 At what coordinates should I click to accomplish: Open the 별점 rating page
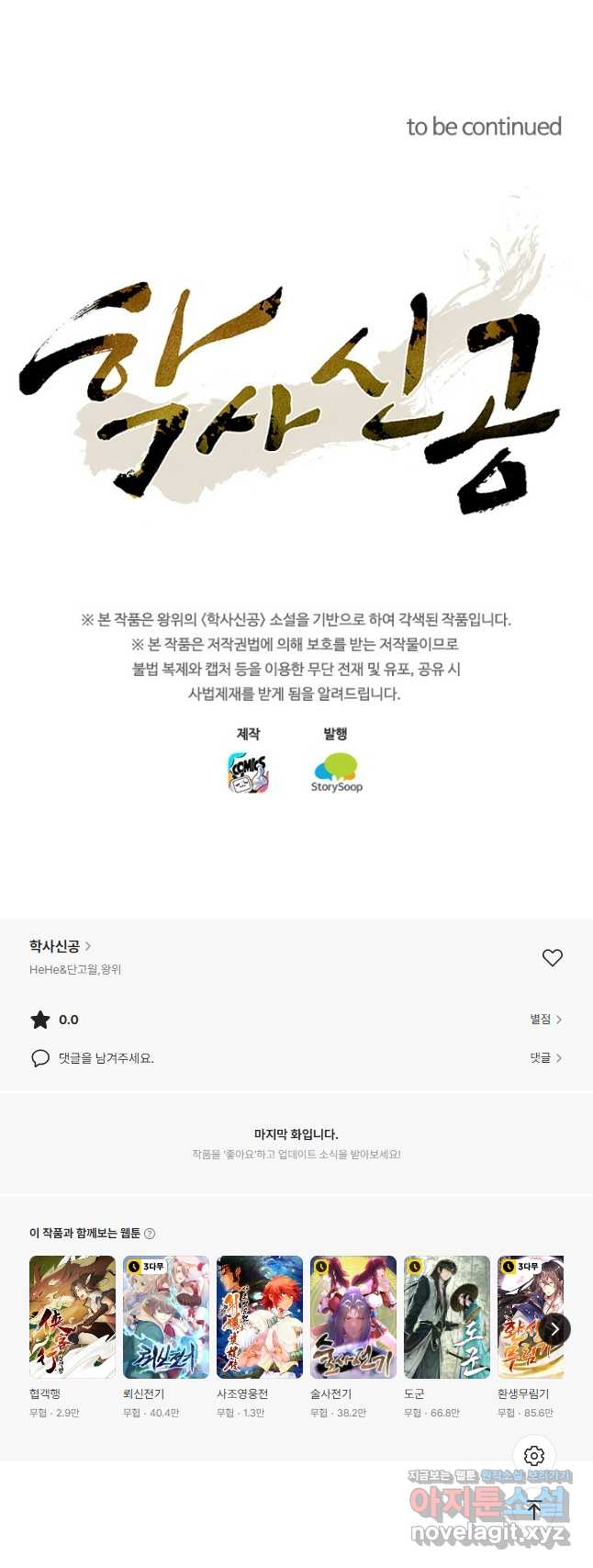[545, 1019]
